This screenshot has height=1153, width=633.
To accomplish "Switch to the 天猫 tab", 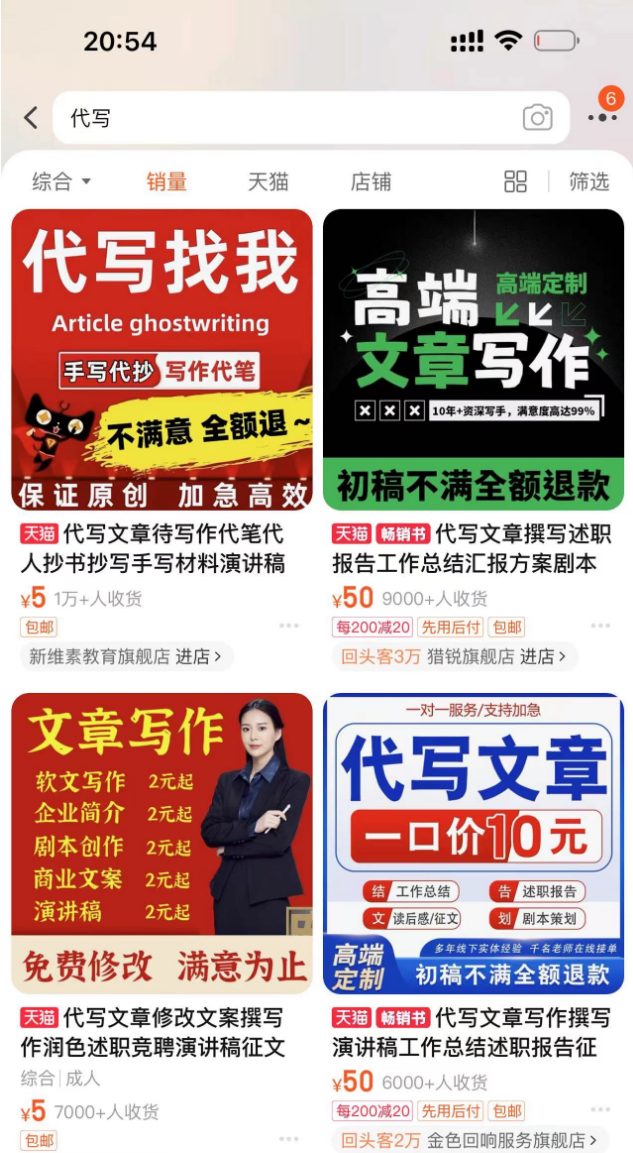I will 268,181.
